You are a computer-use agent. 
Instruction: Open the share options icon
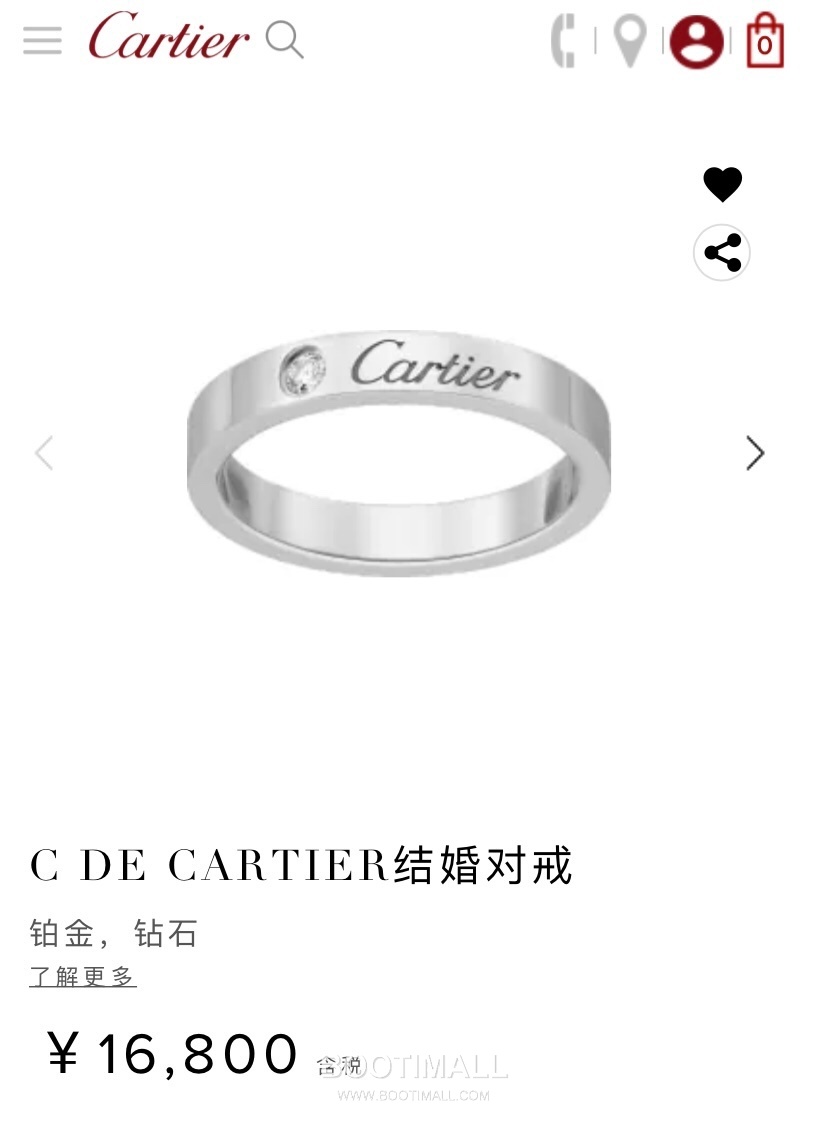tap(721, 253)
